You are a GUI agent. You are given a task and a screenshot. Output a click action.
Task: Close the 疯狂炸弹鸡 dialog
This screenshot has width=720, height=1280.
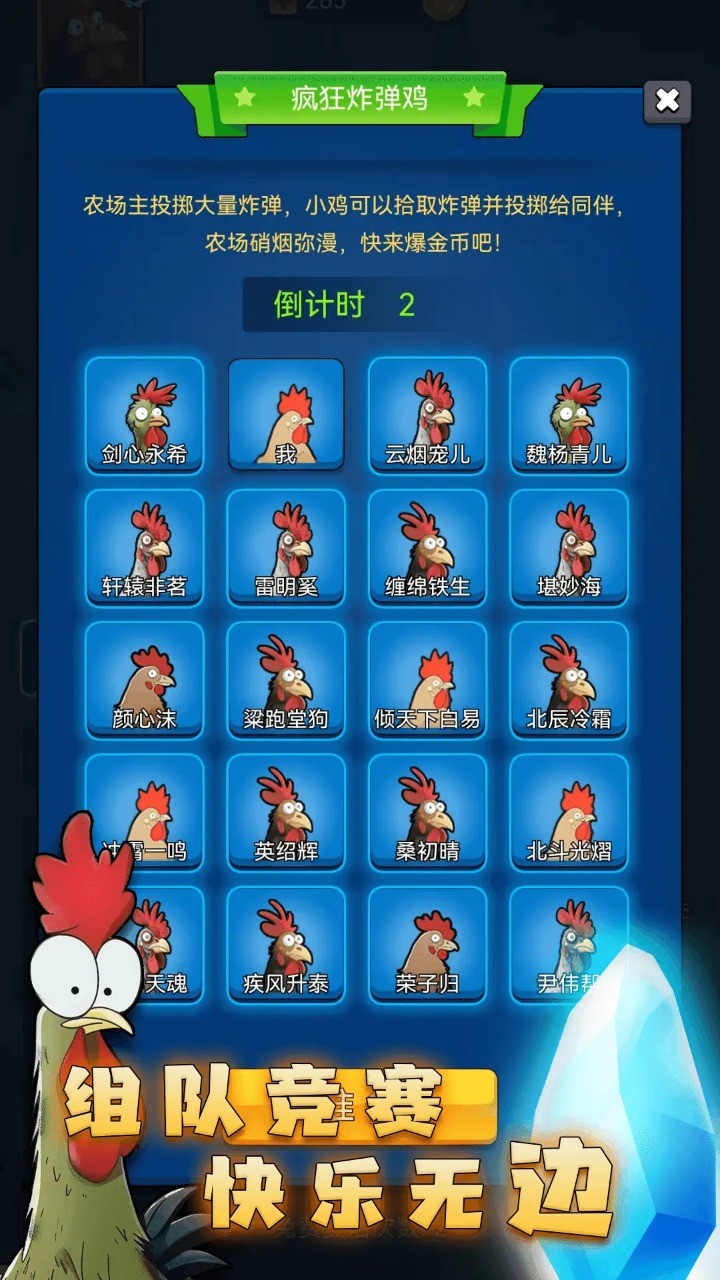pos(667,100)
